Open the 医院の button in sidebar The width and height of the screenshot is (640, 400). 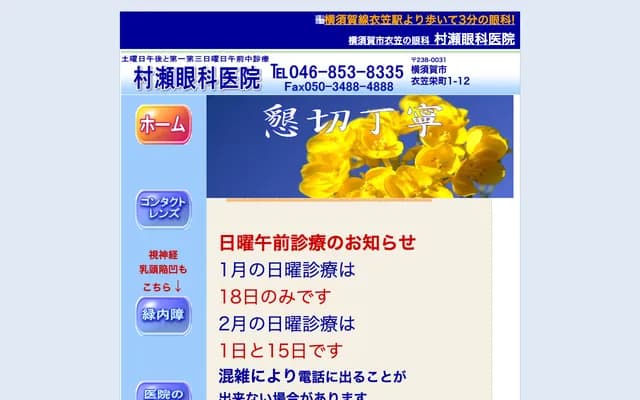tap(163, 391)
